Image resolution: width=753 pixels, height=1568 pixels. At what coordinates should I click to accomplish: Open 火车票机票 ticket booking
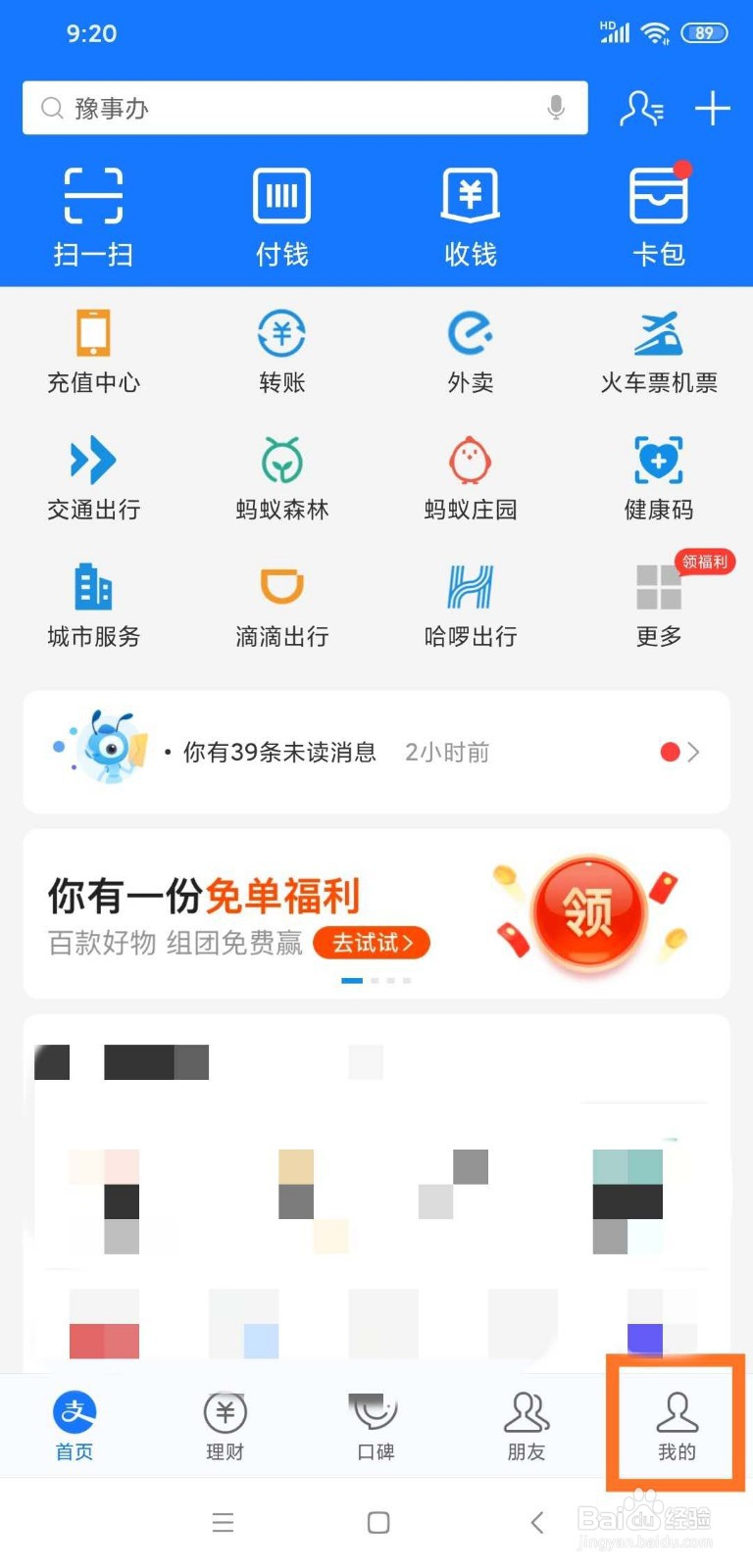tap(658, 351)
